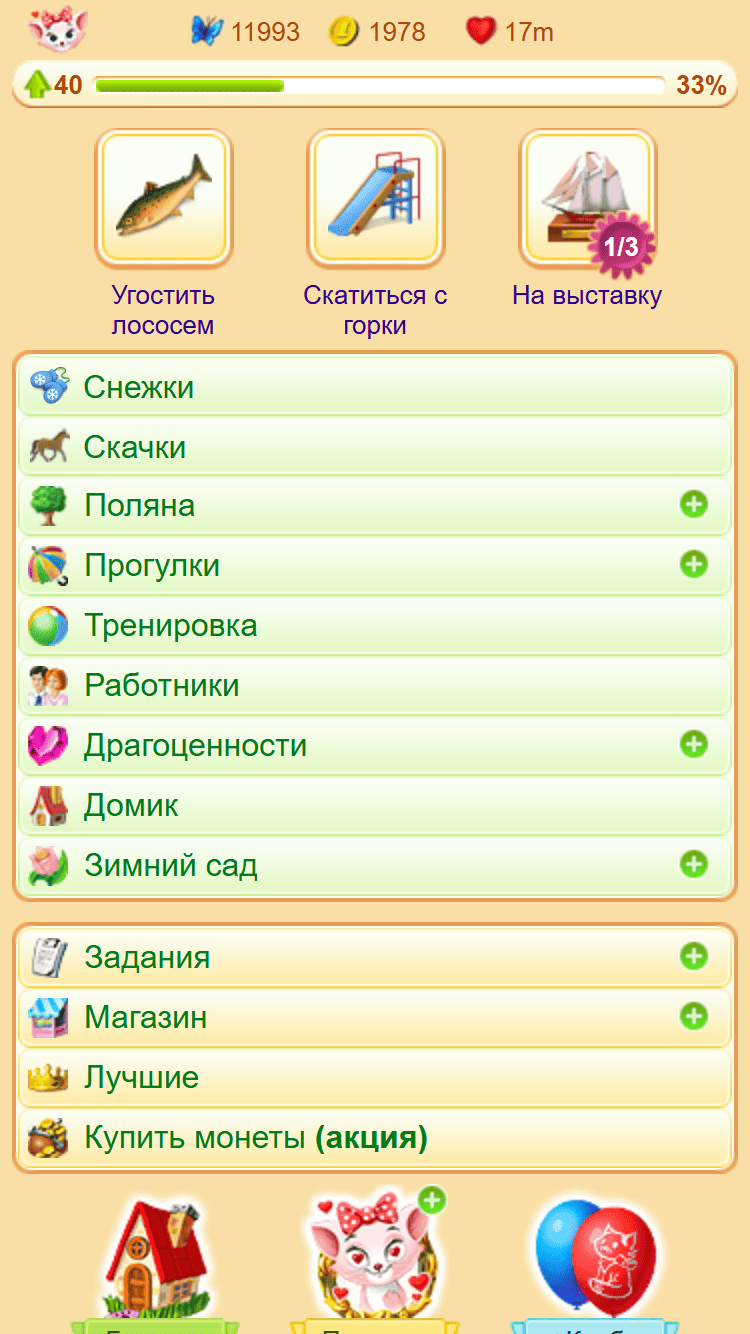This screenshot has width=750, height=1334.
Task: Tap the cat avatar at top
Action: [x=57, y=31]
